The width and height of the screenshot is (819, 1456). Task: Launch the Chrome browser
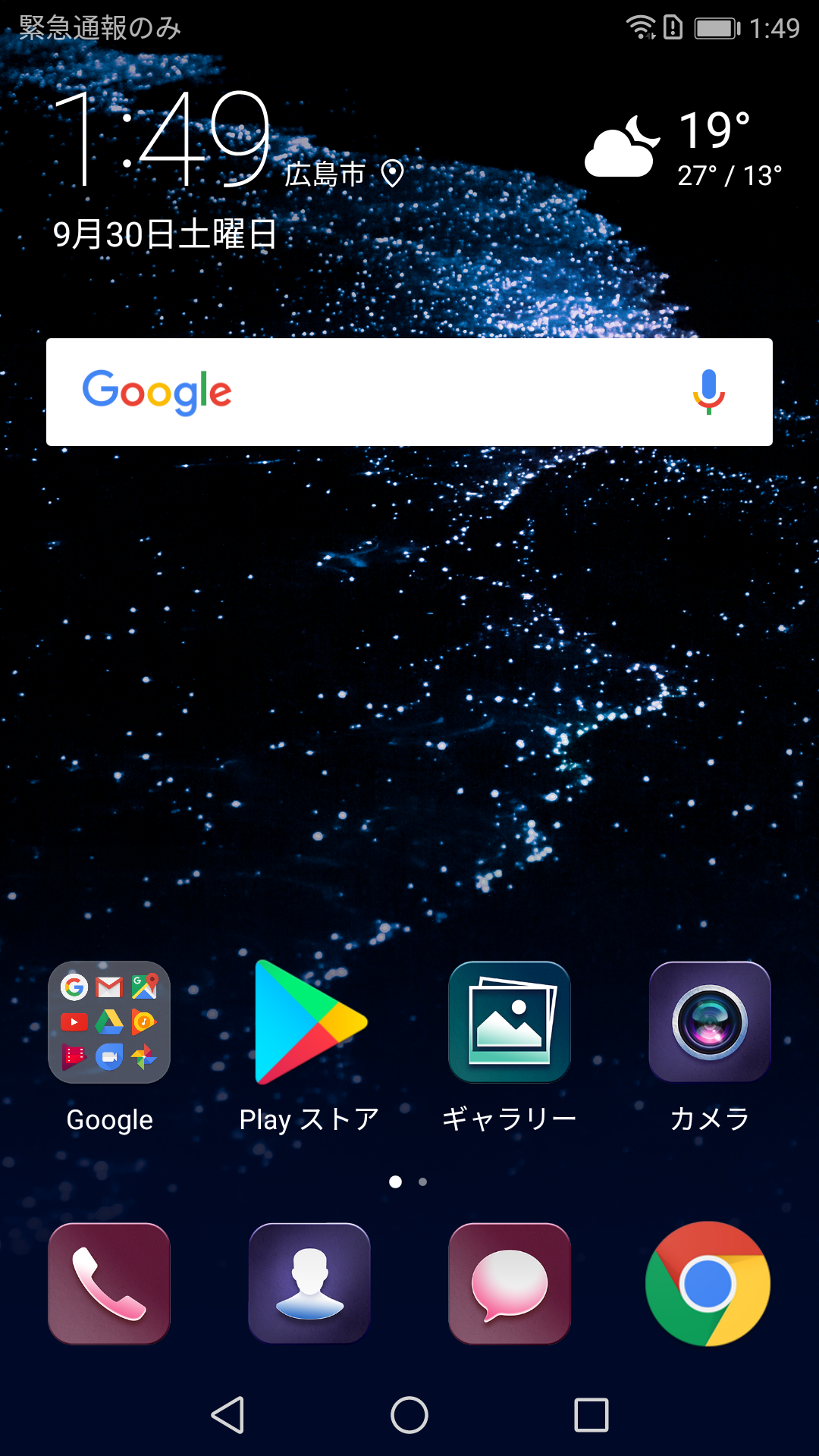[708, 1283]
